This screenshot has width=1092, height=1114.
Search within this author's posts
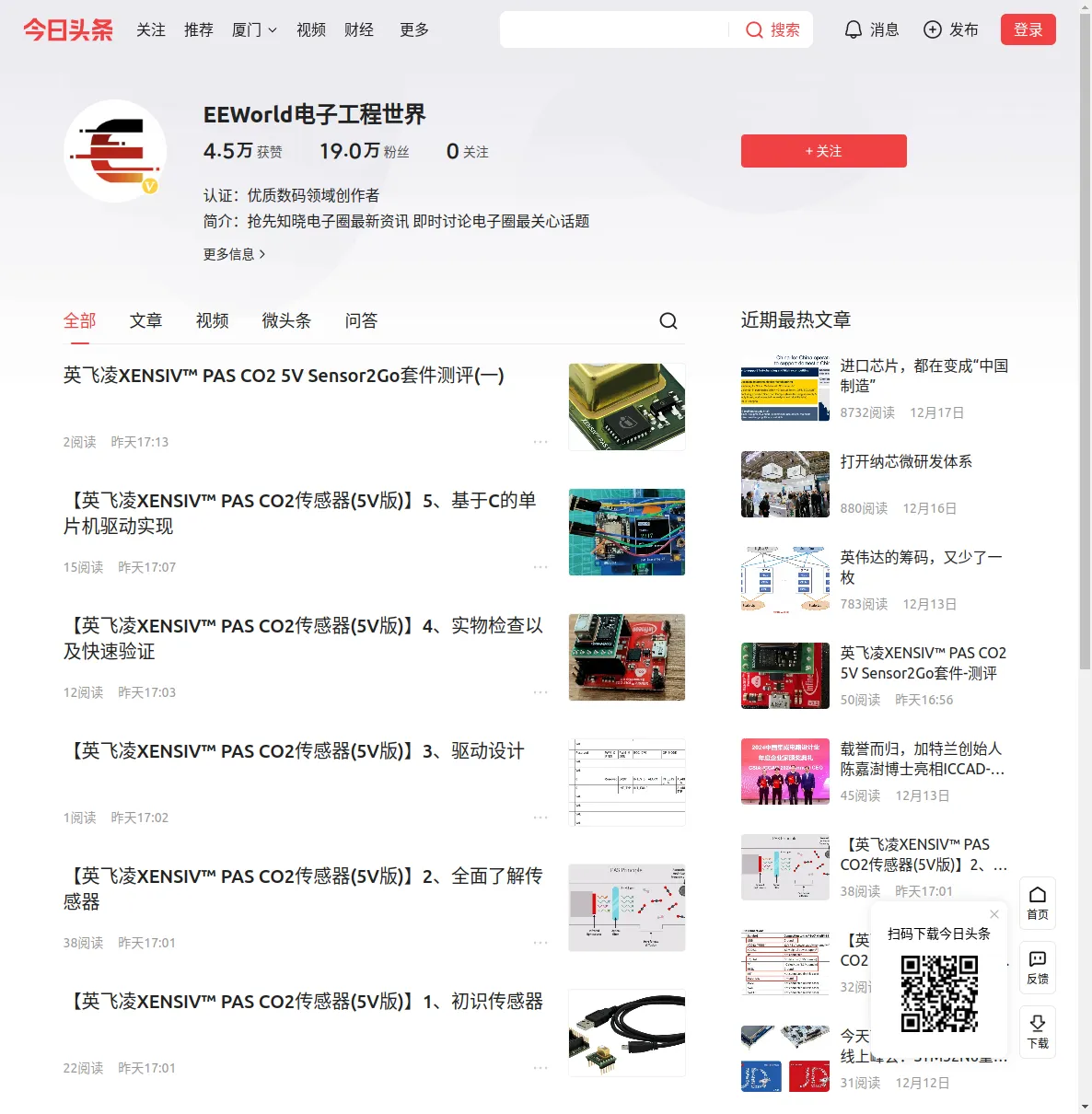click(x=668, y=320)
